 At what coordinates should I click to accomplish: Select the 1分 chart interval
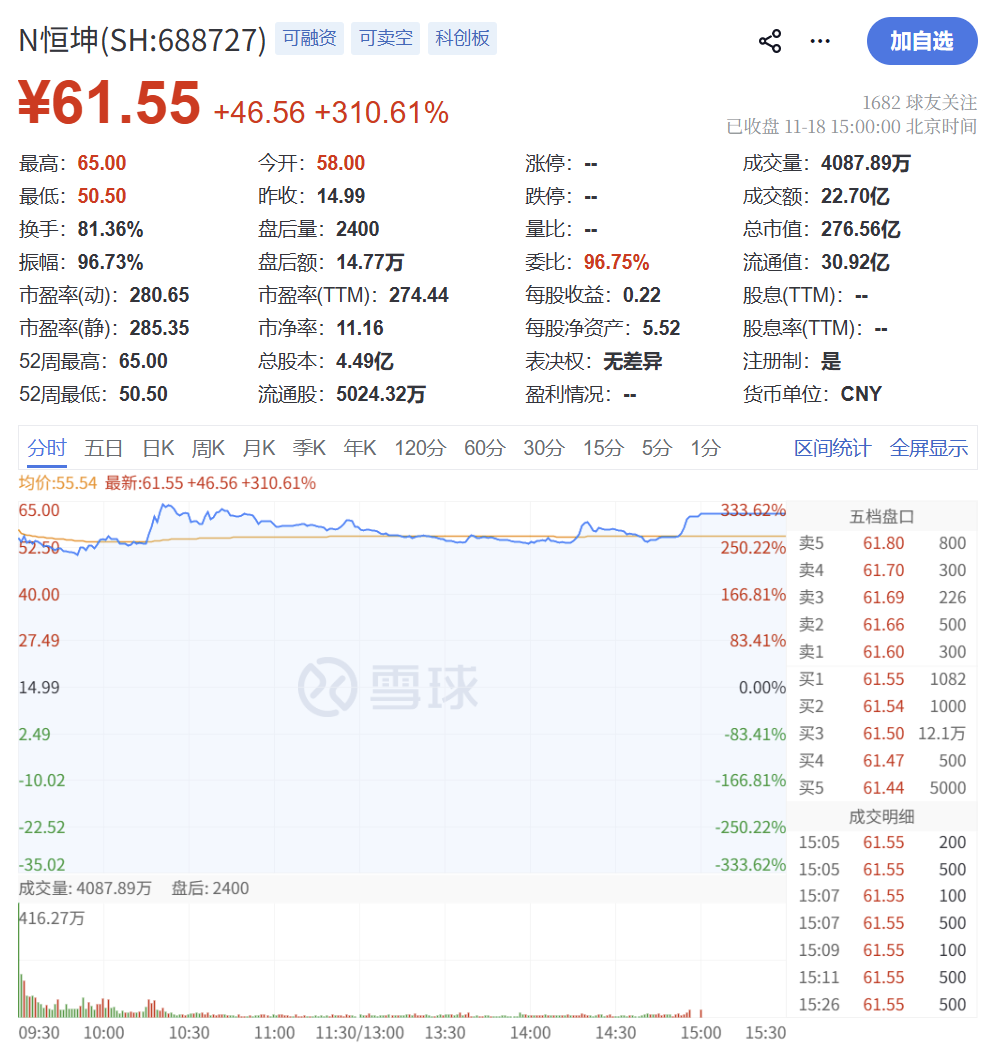(x=705, y=448)
